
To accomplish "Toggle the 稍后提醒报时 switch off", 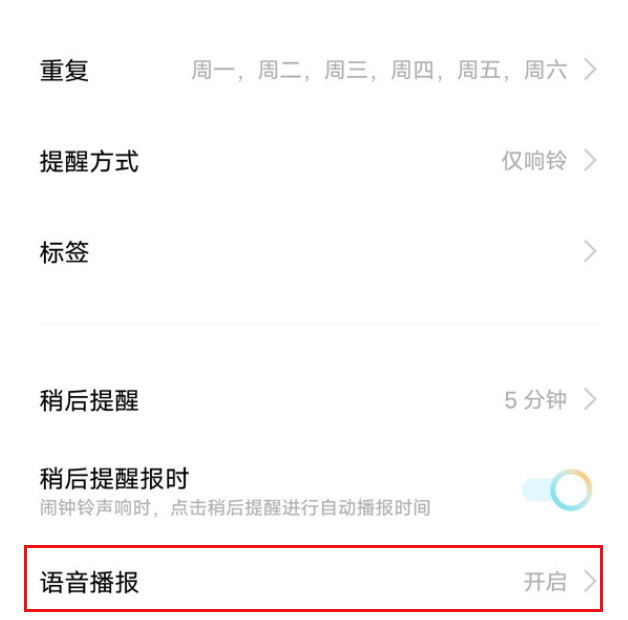I will [x=557, y=491].
